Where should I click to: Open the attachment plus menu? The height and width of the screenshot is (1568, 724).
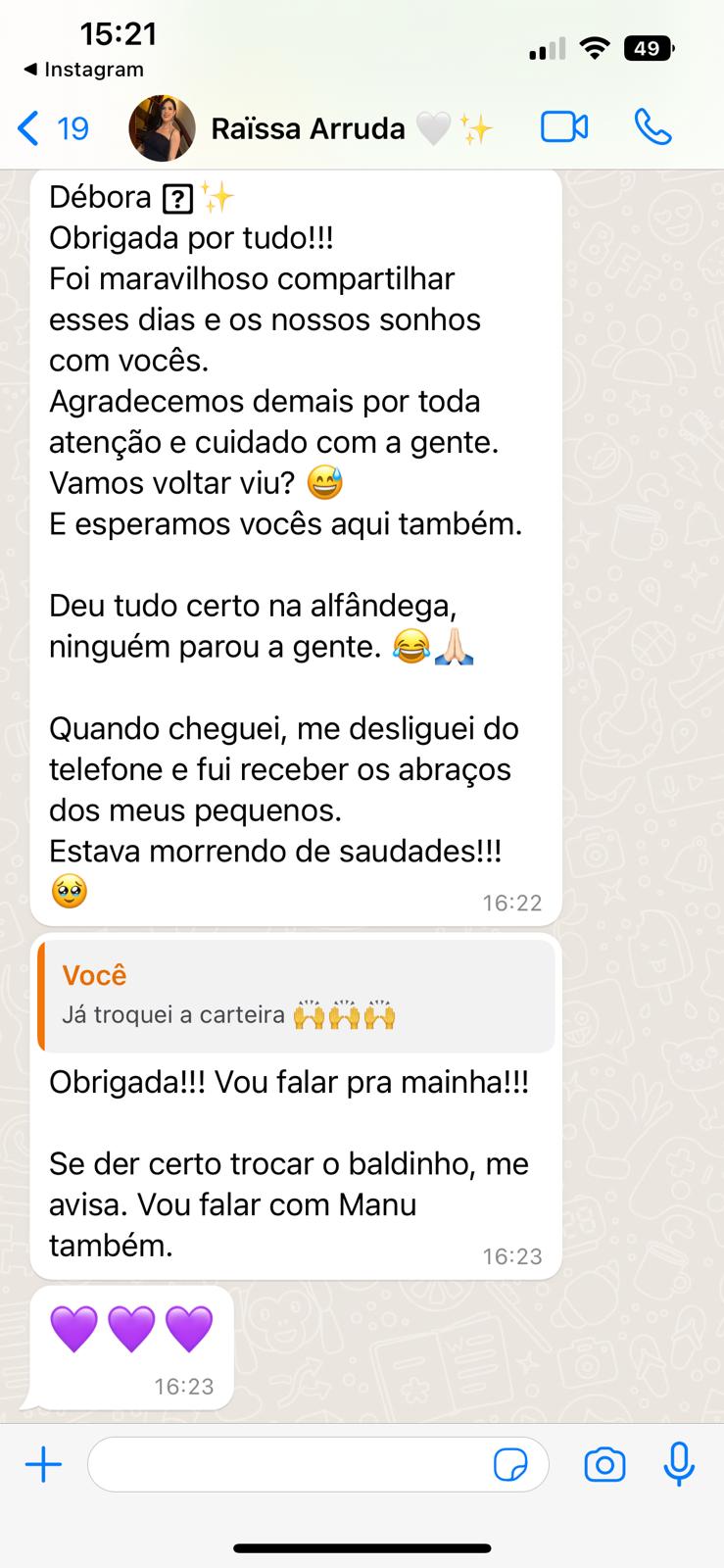(43, 1465)
